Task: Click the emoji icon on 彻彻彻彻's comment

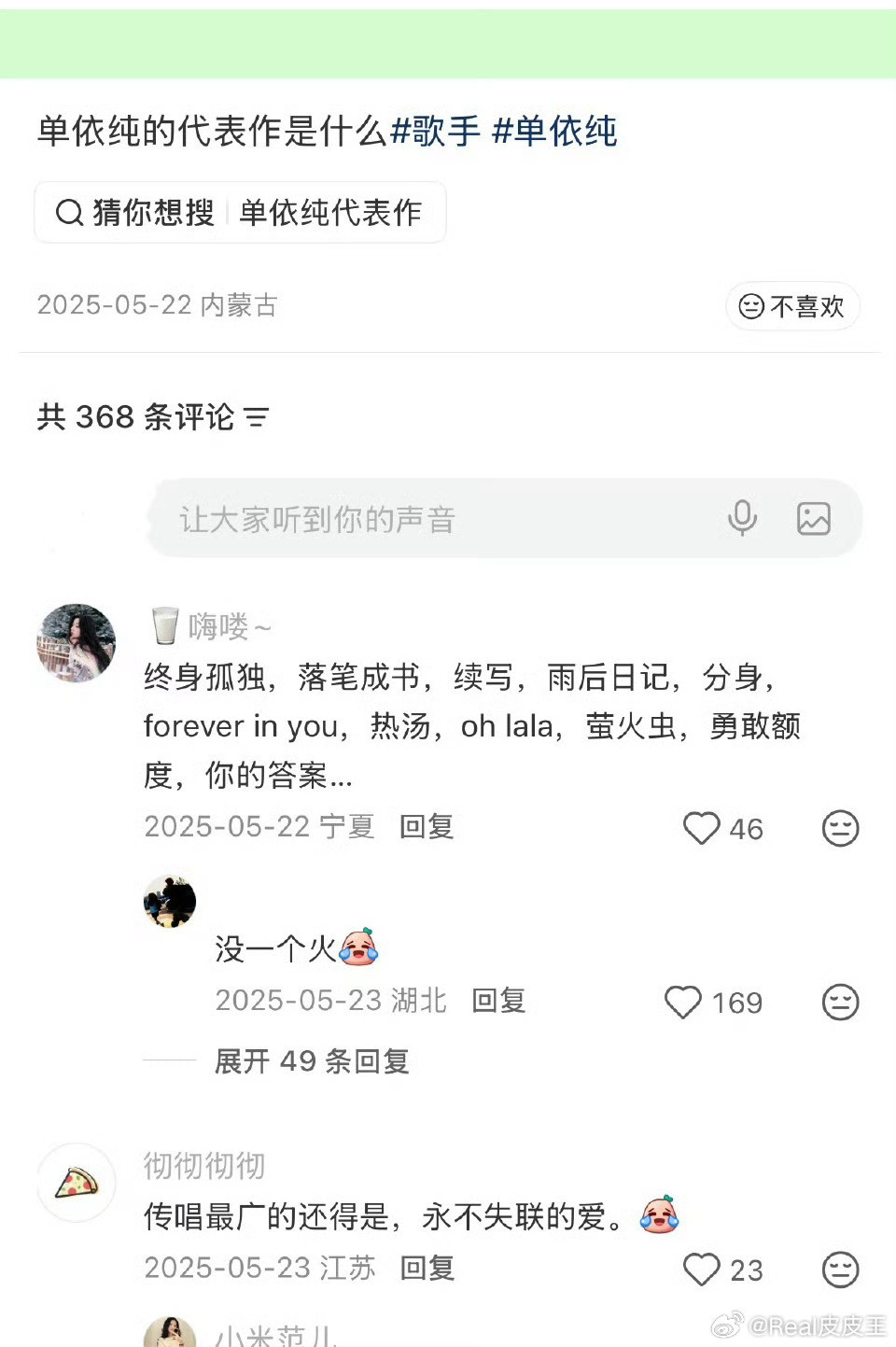Action: coord(841,1270)
